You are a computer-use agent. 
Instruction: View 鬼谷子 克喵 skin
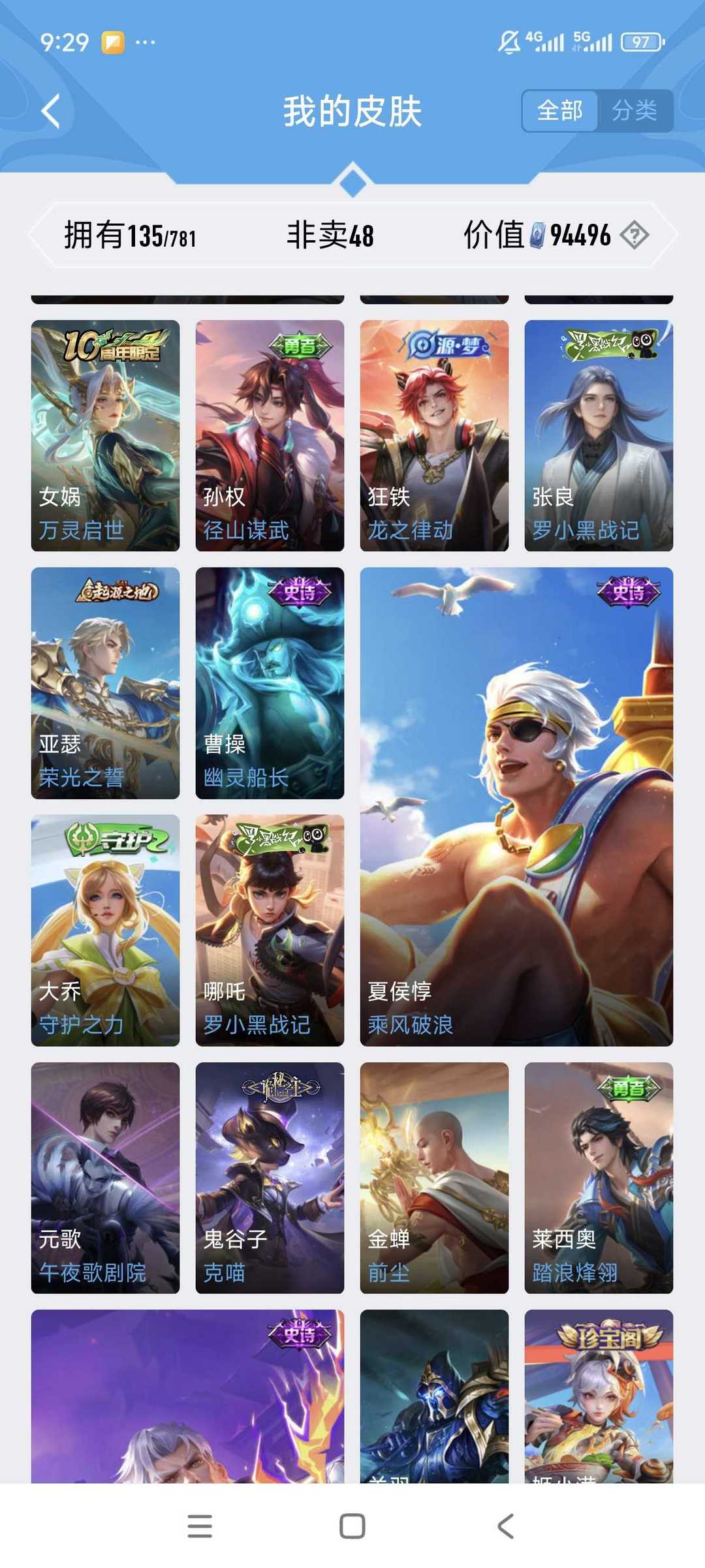270,1178
